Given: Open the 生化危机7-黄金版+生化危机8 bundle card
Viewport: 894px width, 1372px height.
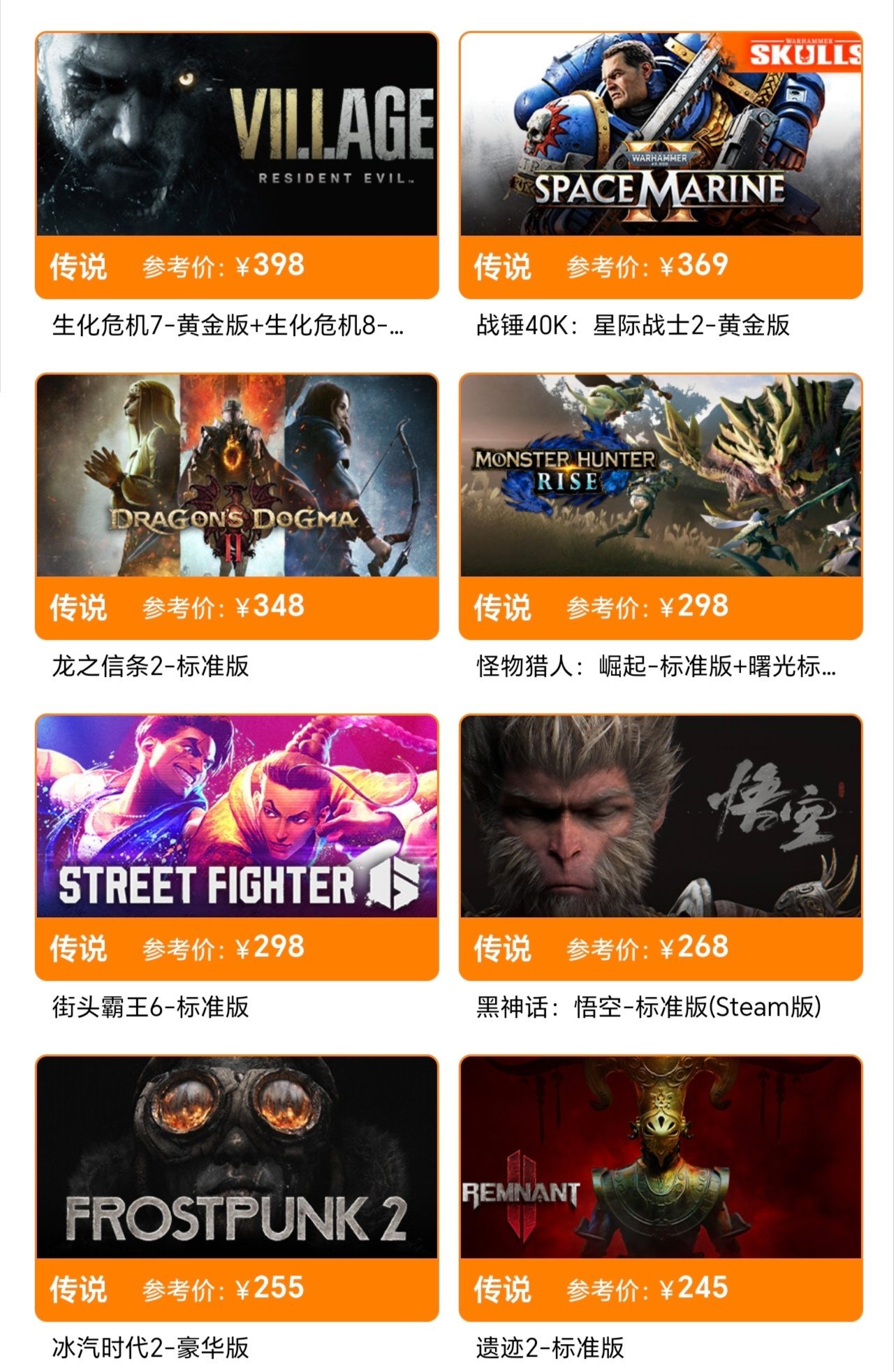Looking at the screenshot, I should point(237,134).
